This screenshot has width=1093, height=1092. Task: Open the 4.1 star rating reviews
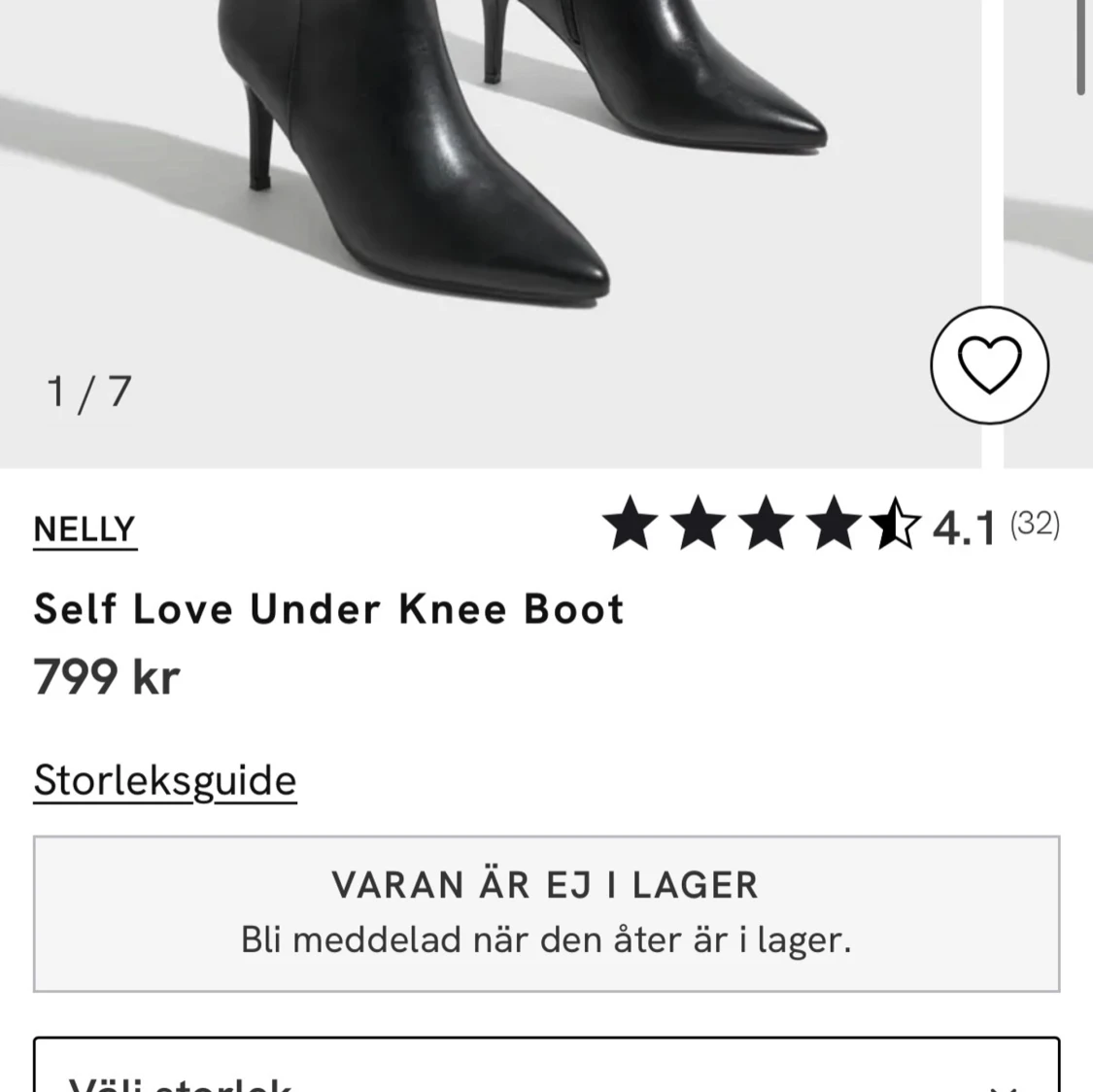tap(830, 526)
